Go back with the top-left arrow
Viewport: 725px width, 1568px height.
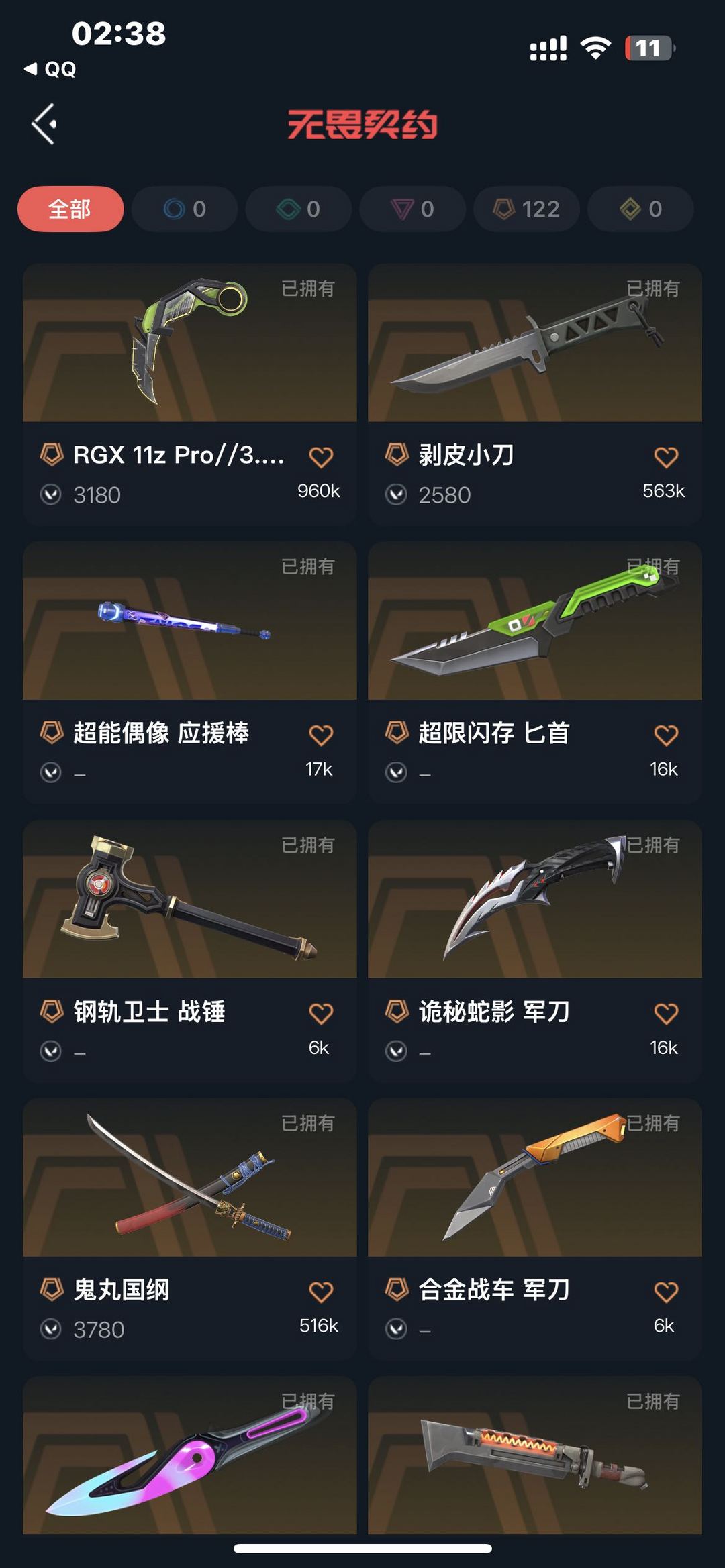point(44,124)
